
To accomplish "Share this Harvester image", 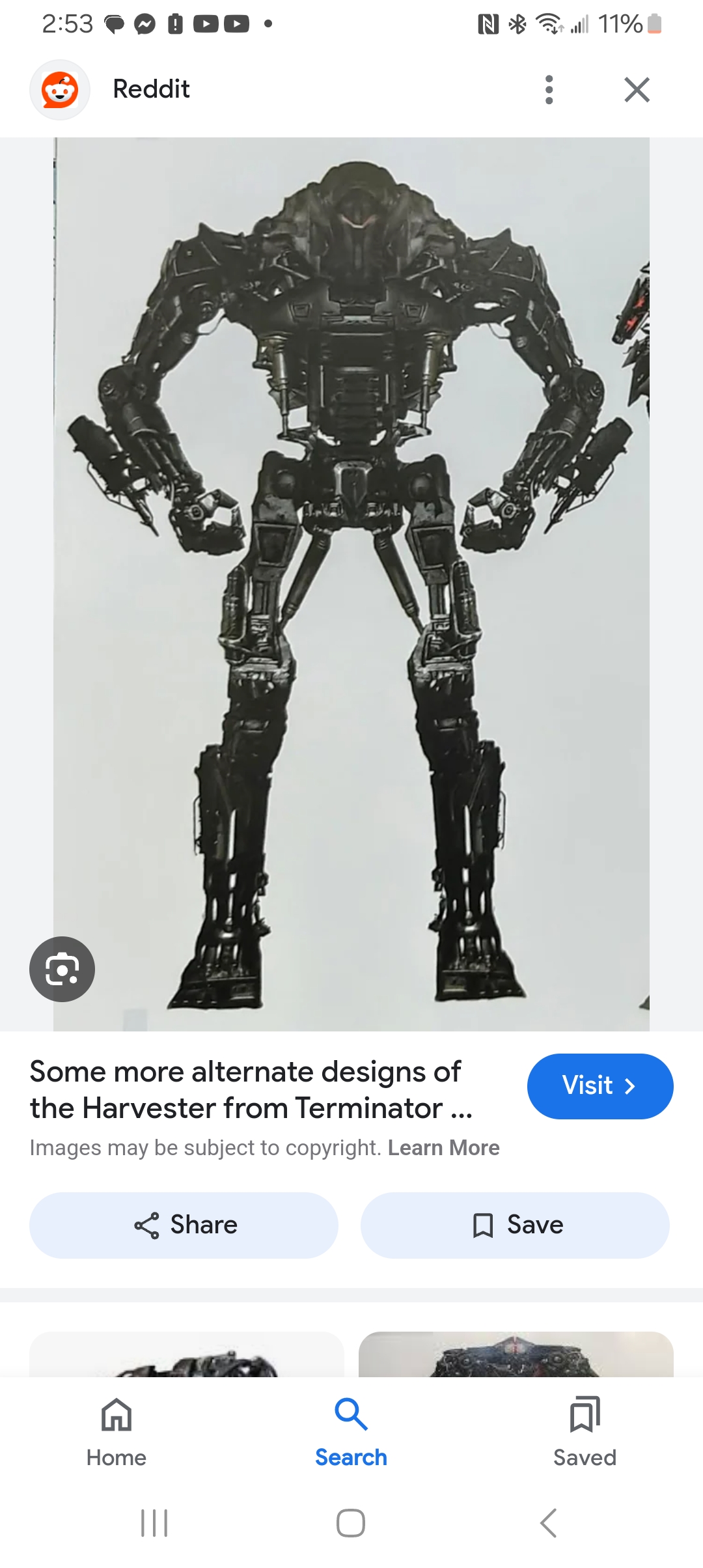I will pyautogui.click(x=184, y=1225).
